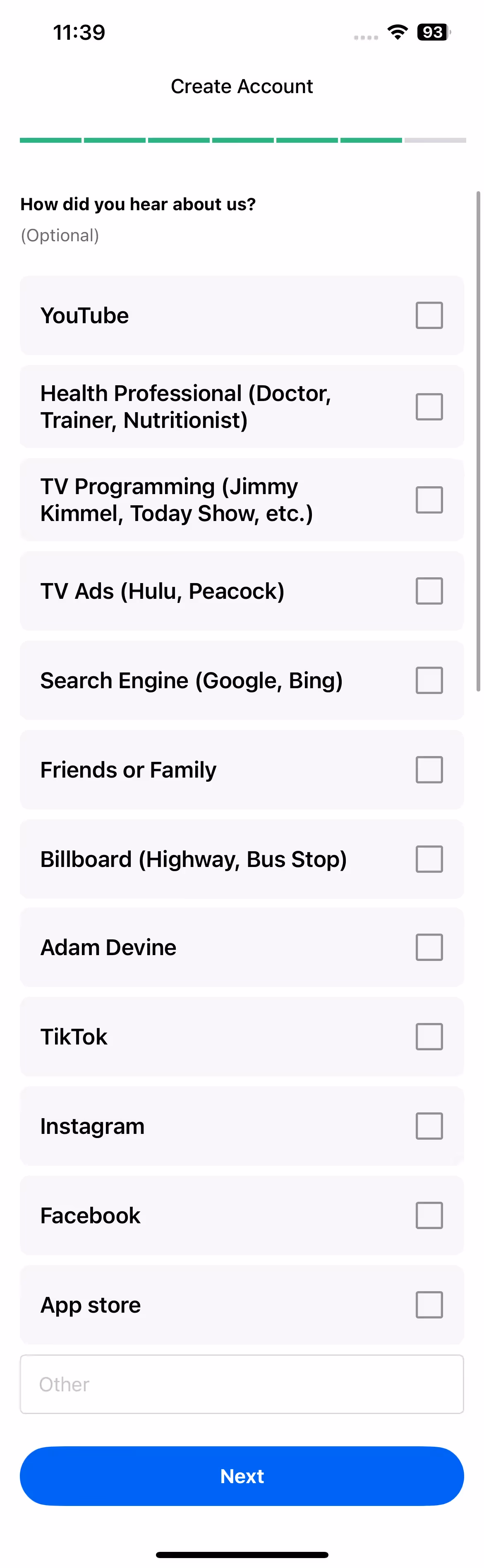Mark Search Engine (Google, Bing)
This screenshot has width=484, height=1568.
click(x=429, y=680)
